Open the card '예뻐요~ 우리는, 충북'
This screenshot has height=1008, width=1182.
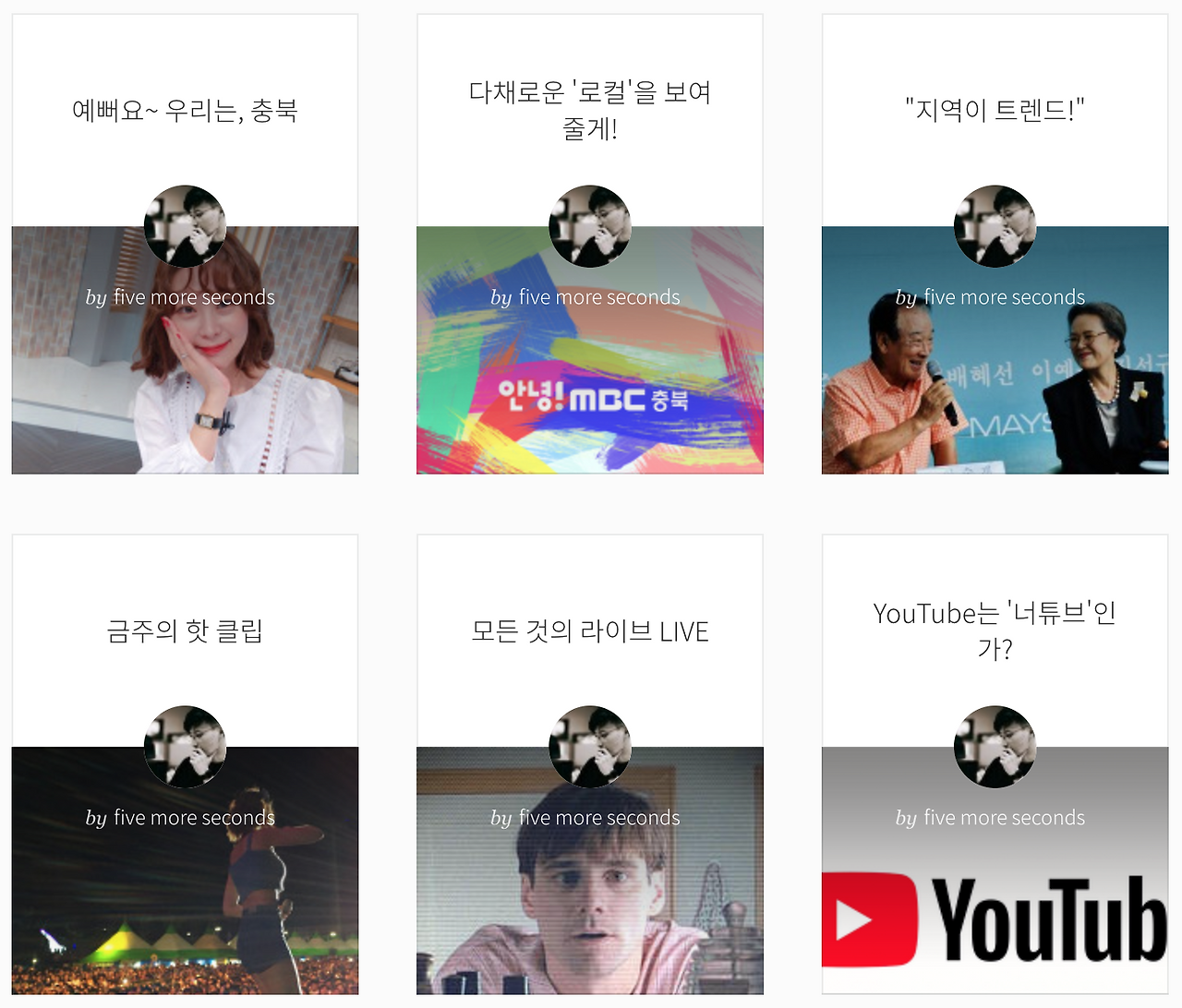coord(185,244)
